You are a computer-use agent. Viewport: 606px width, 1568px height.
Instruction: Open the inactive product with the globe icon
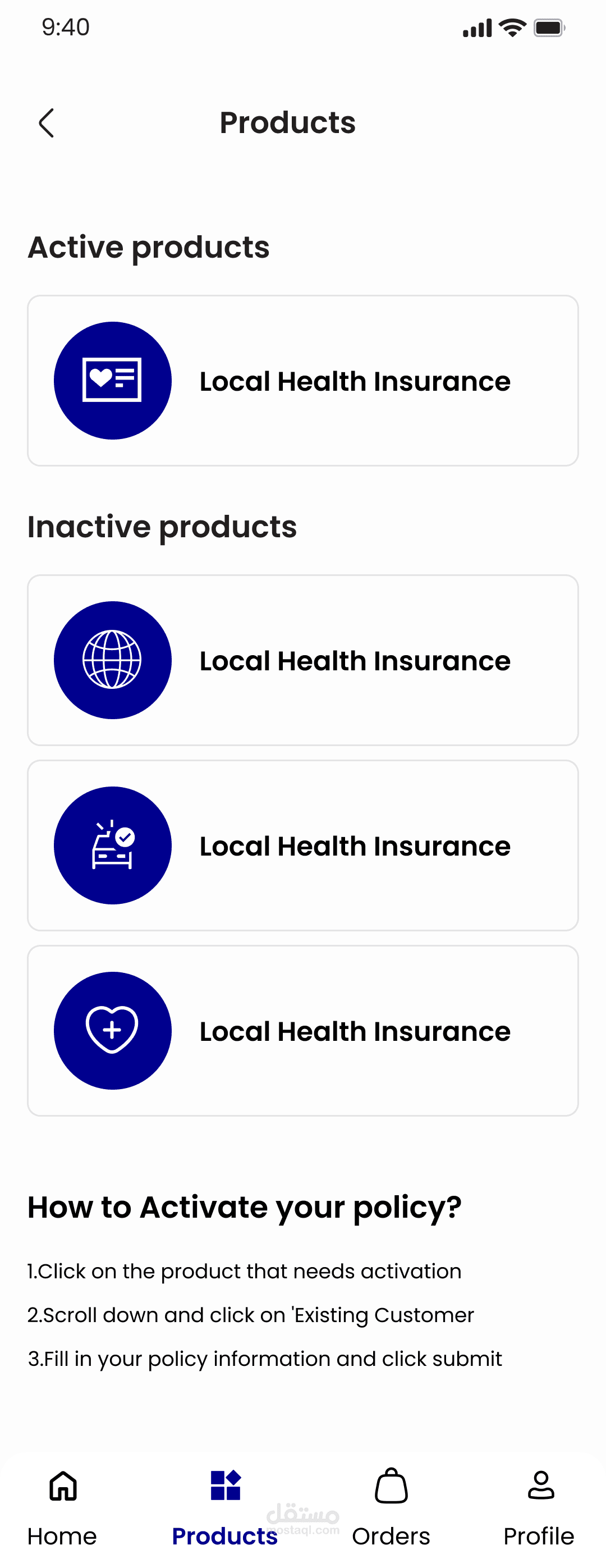[x=302, y=660]
